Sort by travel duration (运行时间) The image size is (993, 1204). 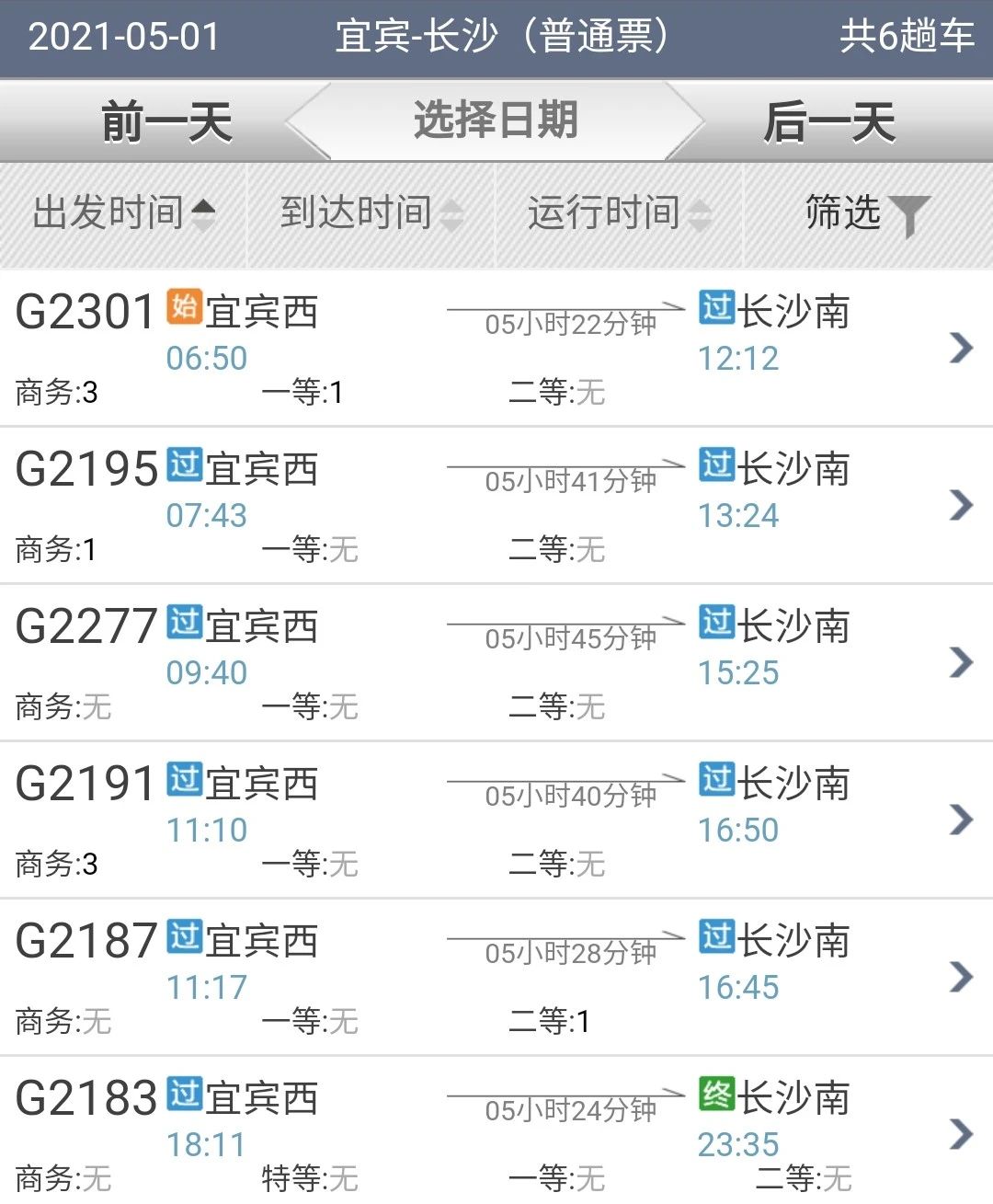pos(619,213)
